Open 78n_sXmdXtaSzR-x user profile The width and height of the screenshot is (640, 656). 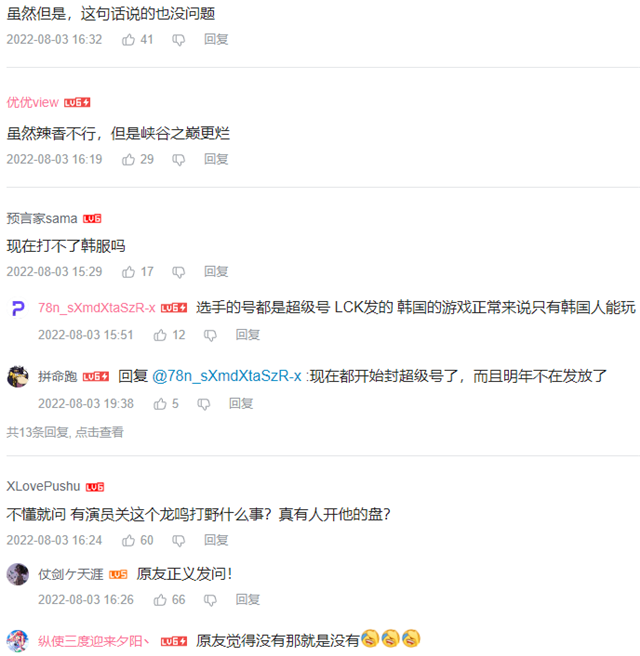click(x=96, y=308)
